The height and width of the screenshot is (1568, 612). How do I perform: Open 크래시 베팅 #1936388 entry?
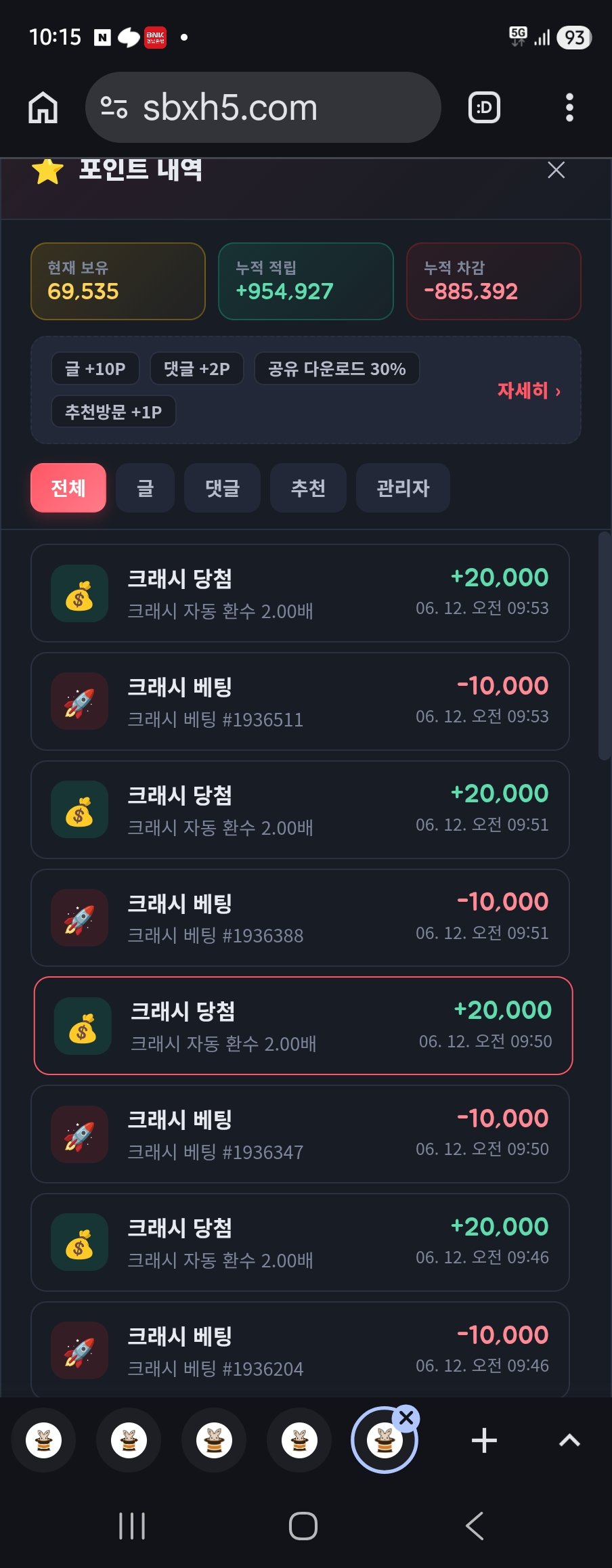point(300,917)
